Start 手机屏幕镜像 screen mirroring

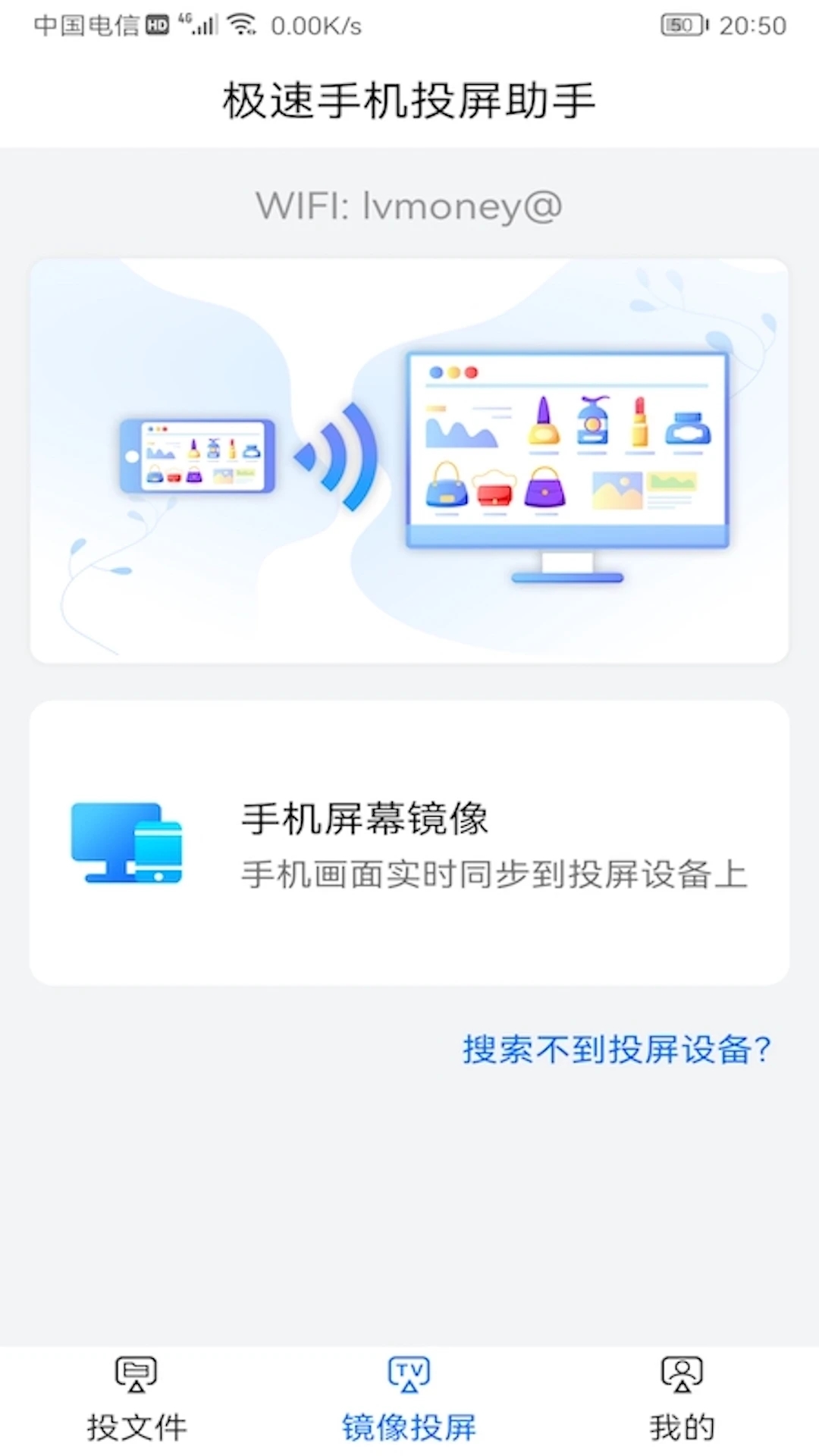[409, 846]
